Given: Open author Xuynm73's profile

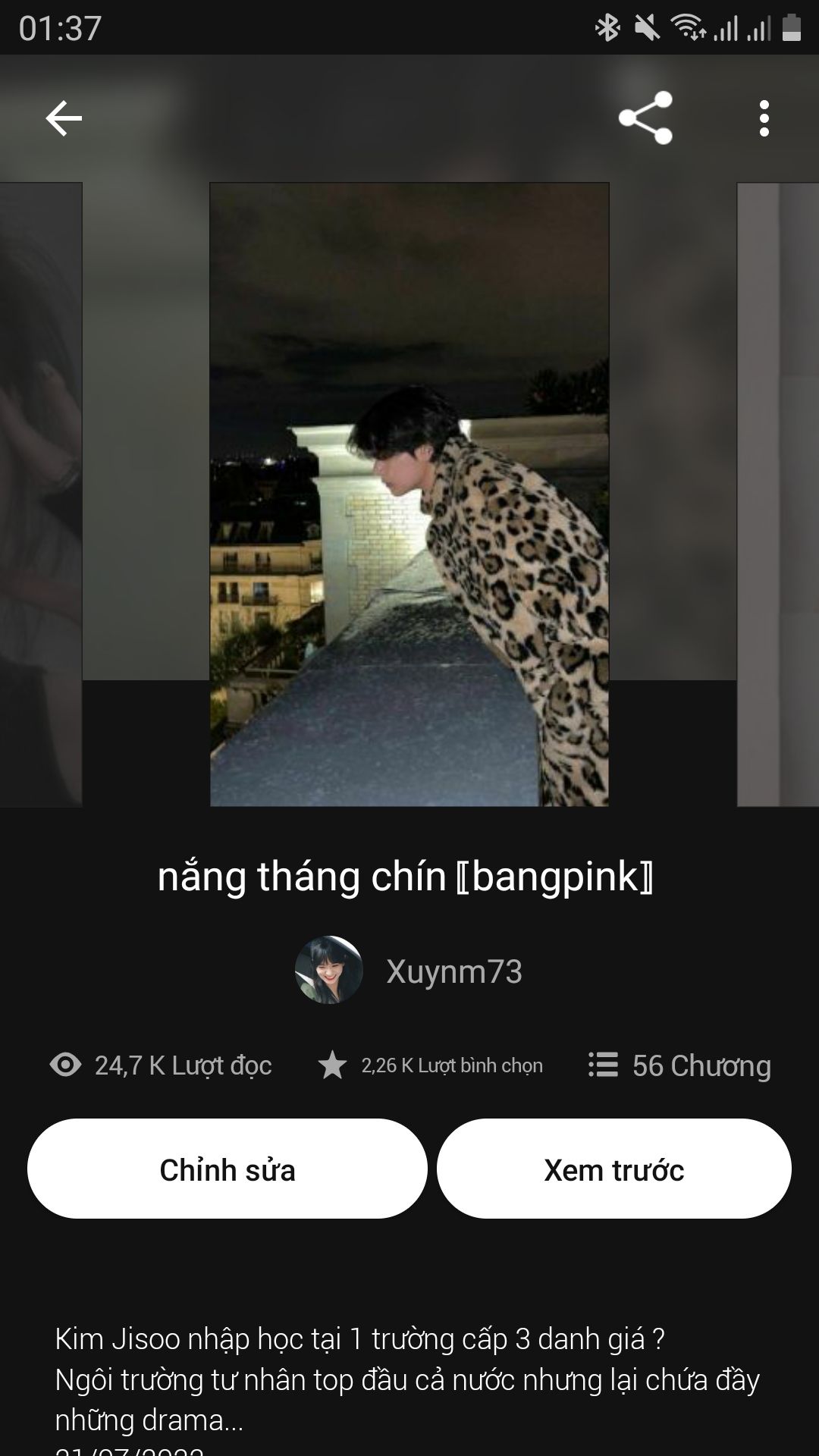Looking at the screenshot, I should point(409,971).
